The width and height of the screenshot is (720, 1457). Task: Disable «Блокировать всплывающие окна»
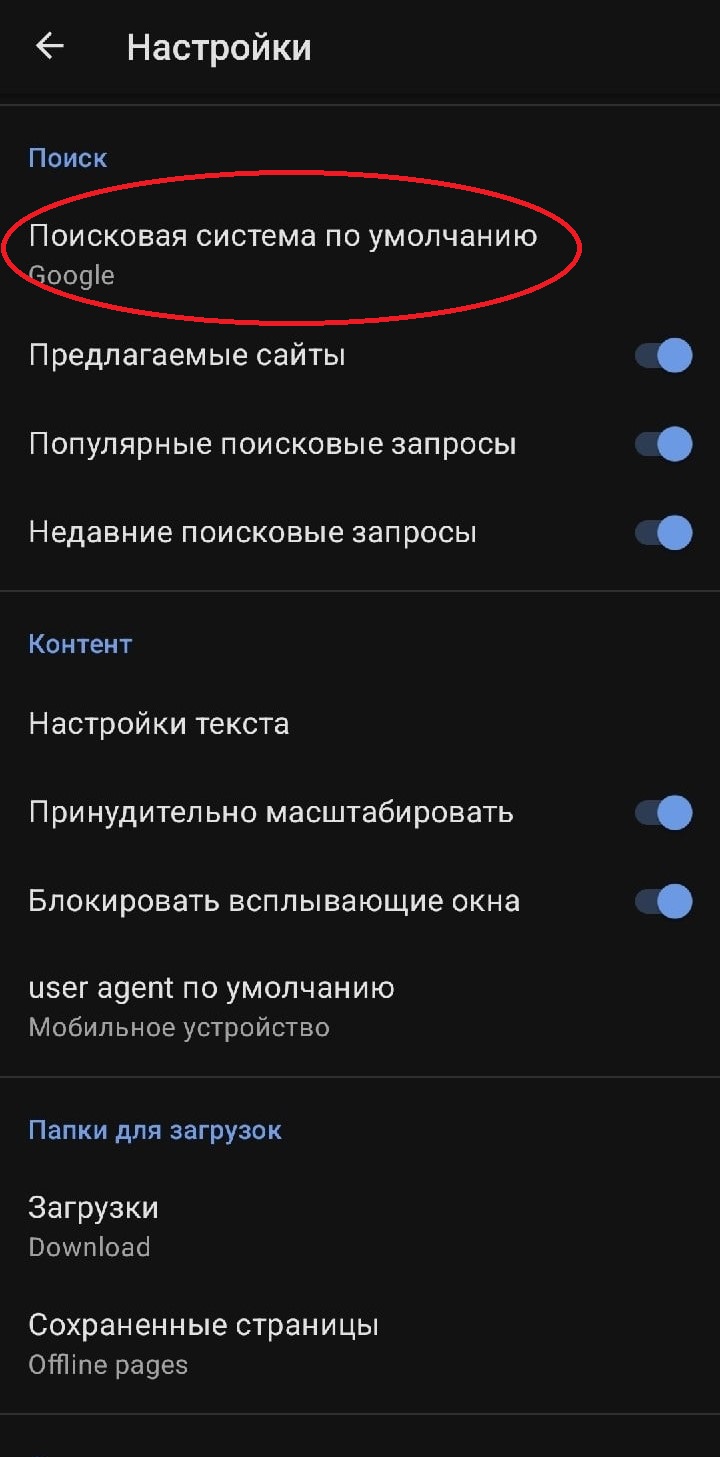(663, 901)
